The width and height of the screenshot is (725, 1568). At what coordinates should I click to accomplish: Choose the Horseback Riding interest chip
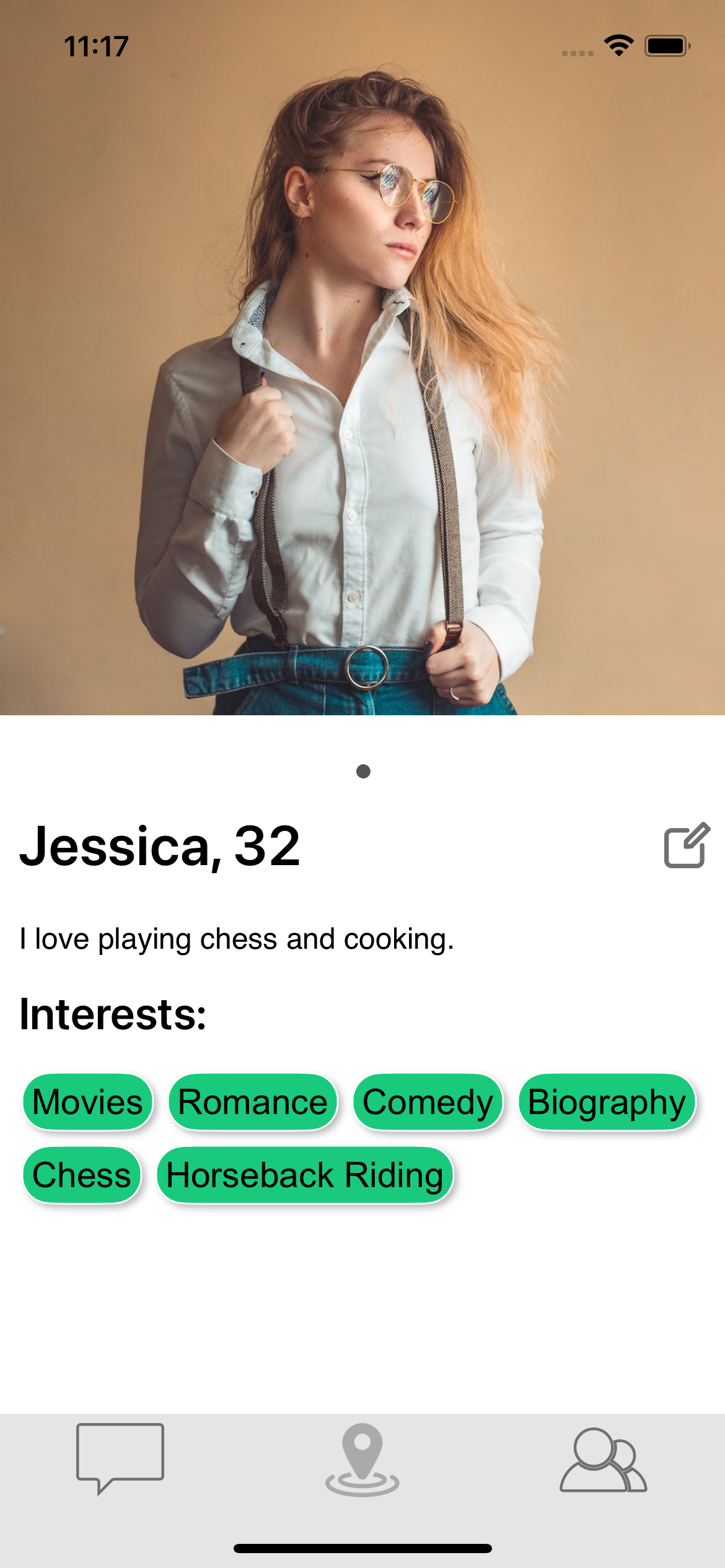pyautogui.click(x=305, y=1175)
